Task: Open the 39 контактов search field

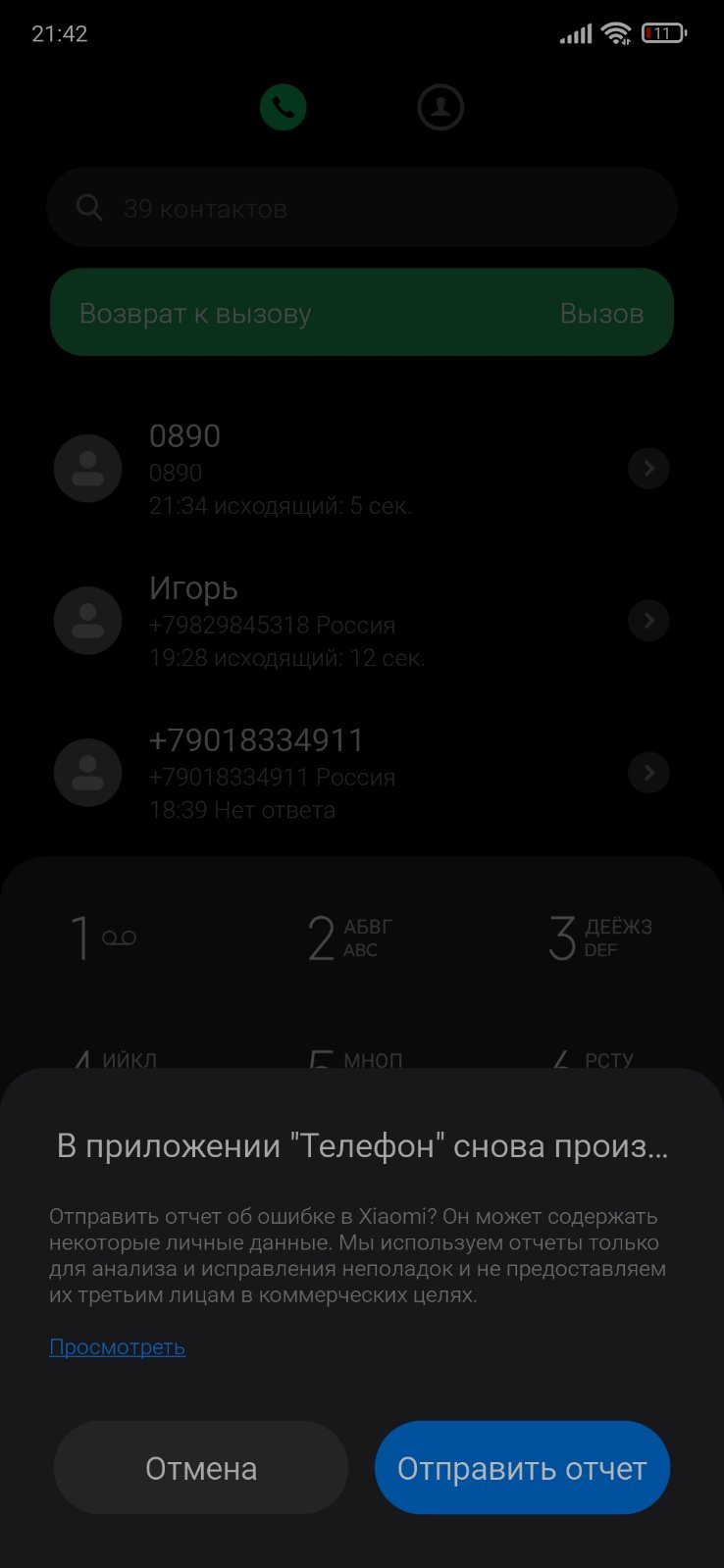Action: (x=362, y=207)
